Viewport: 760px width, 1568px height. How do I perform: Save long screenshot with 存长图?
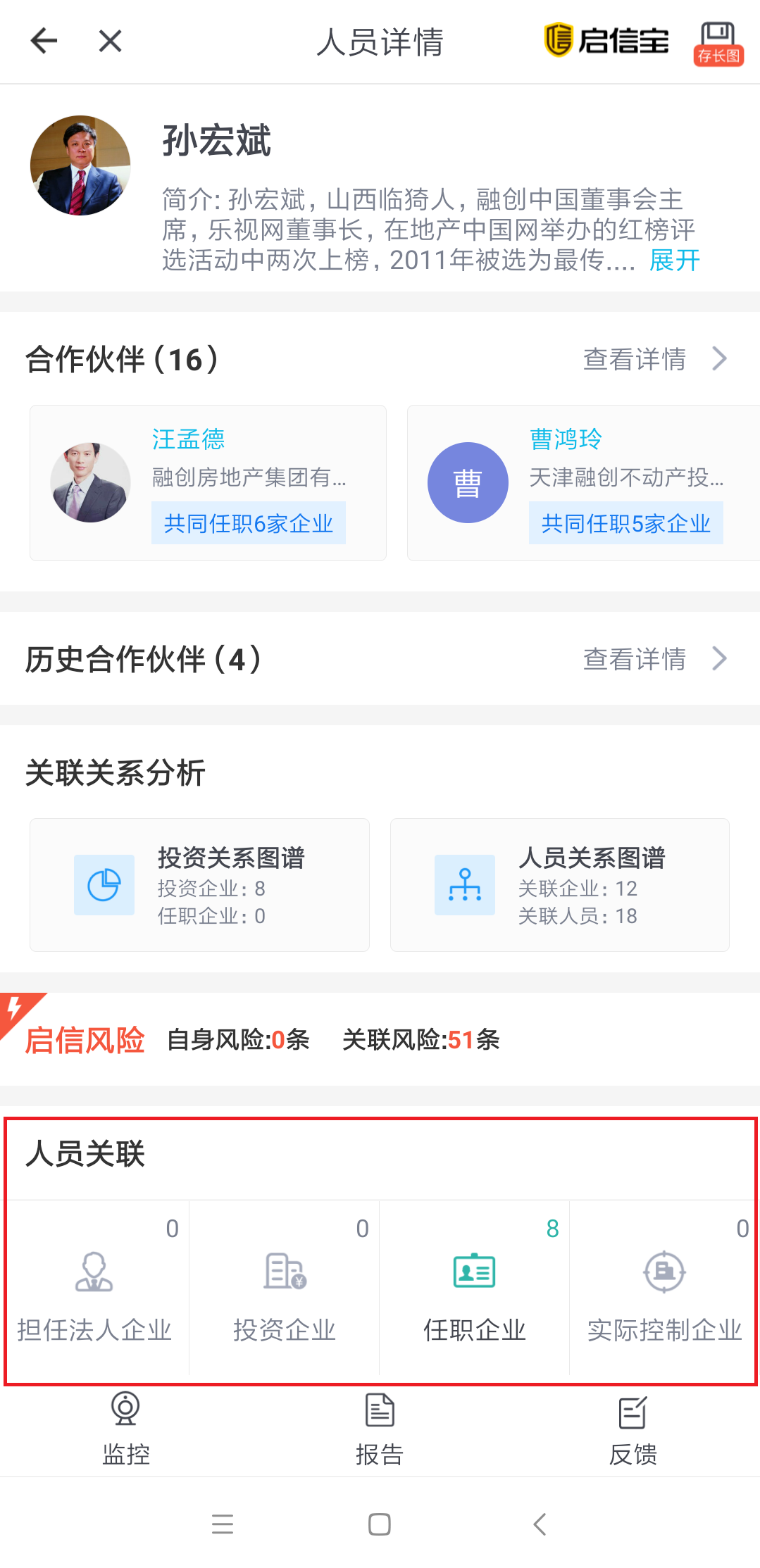(x=718, y=44)
